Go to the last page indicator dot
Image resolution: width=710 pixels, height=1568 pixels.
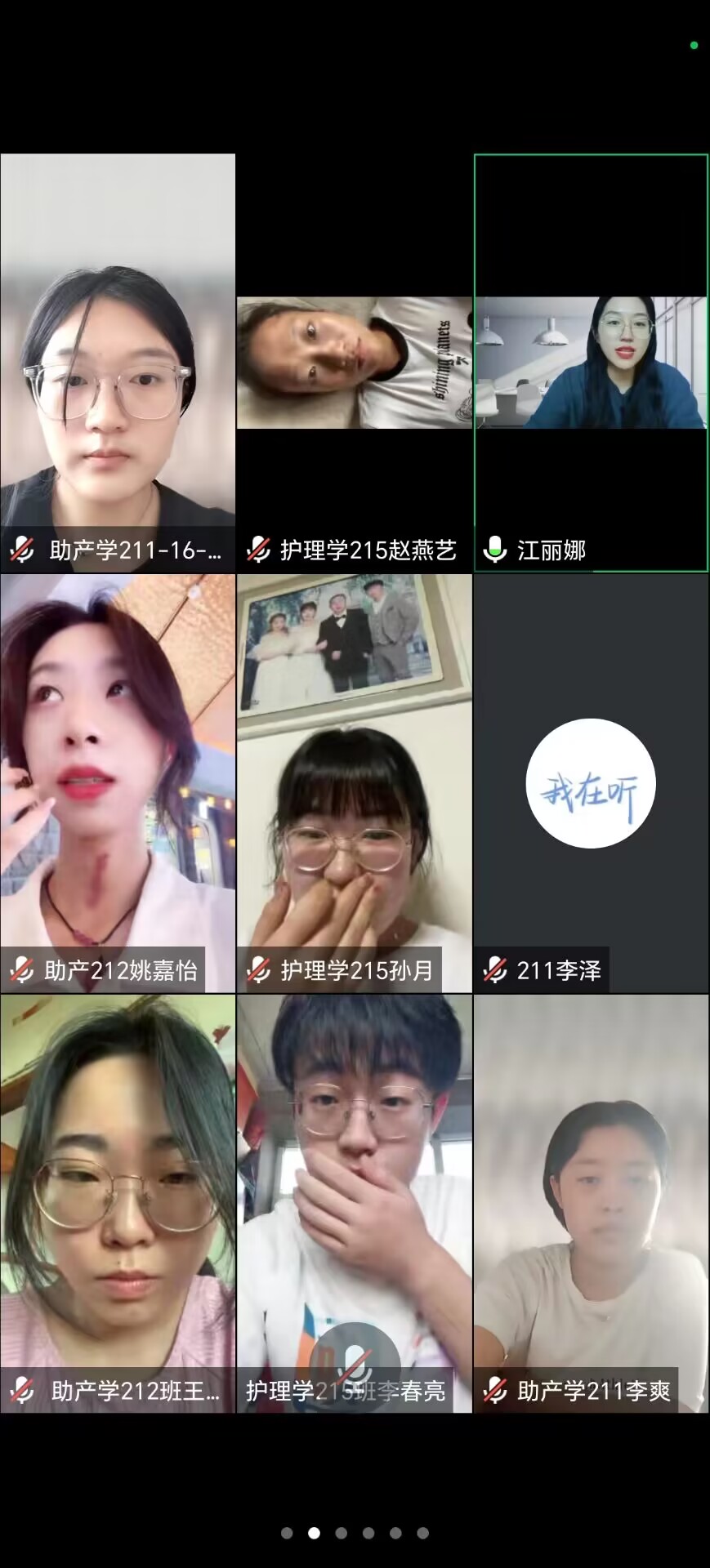point(423,1533)
